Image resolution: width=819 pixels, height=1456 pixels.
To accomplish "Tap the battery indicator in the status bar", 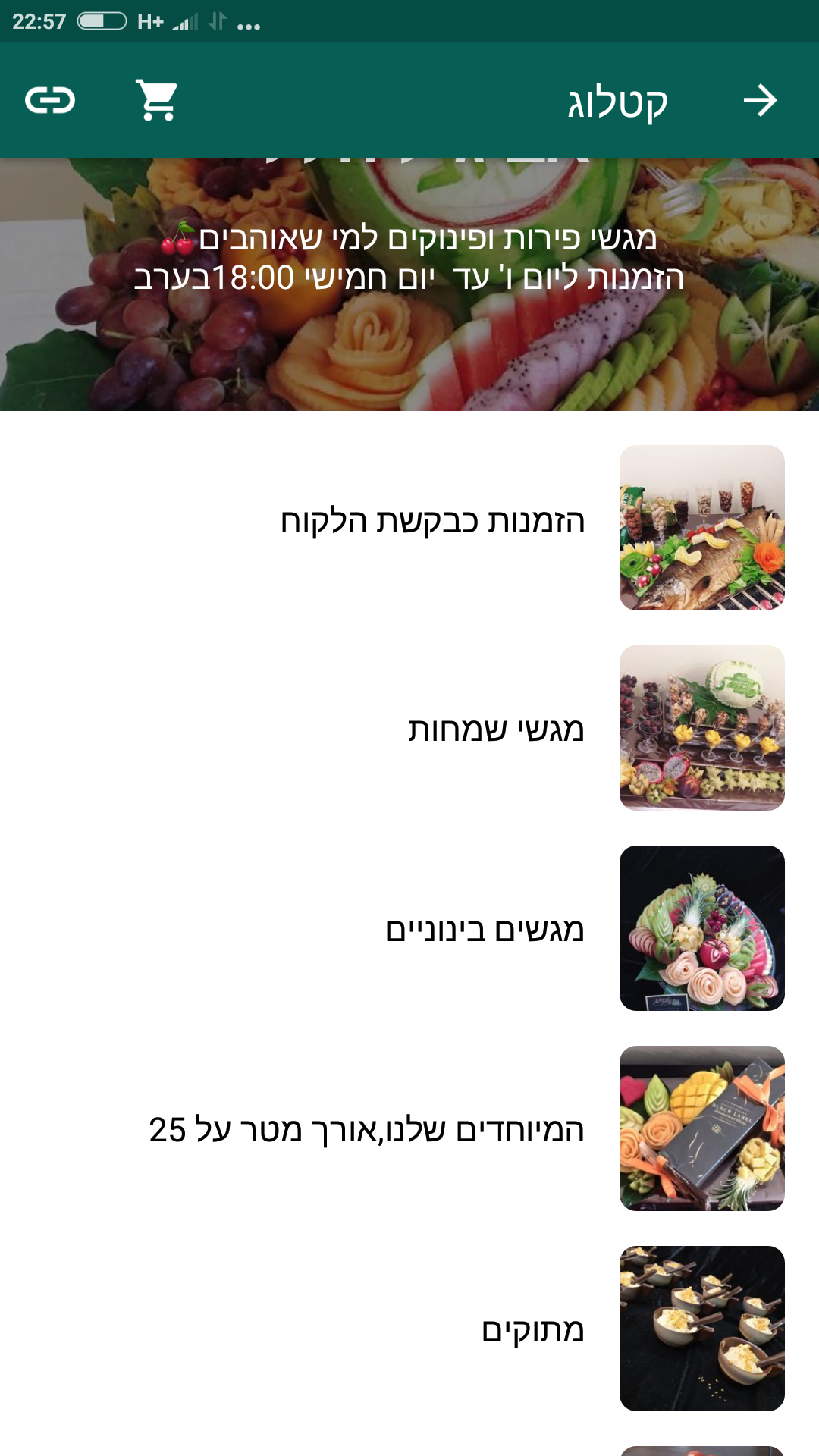I will point(102,20).
